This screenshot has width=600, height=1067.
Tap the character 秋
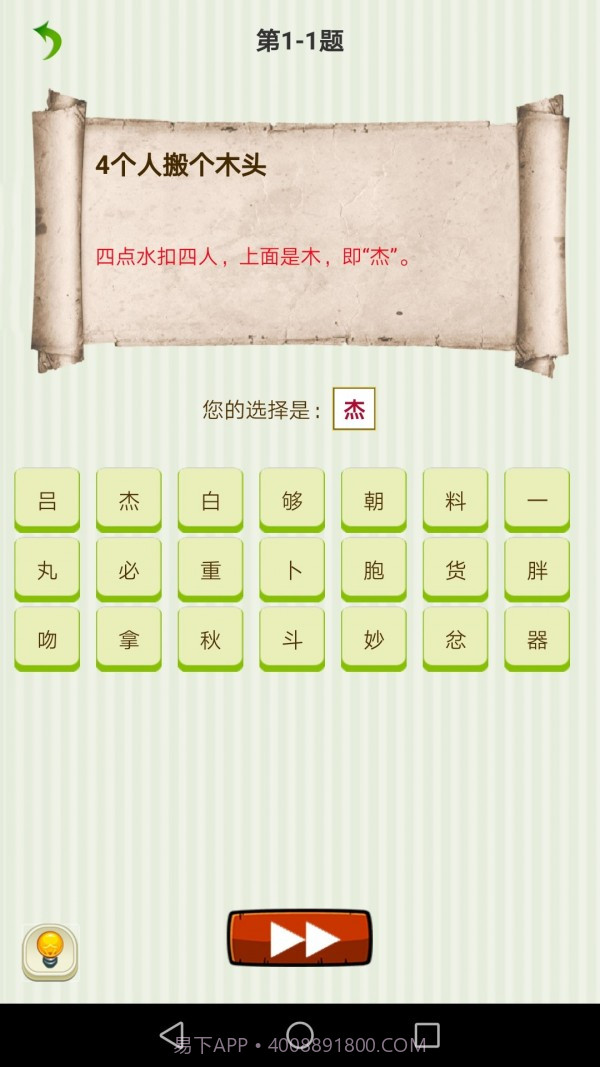pyautogui.click(x=210, y=639)
